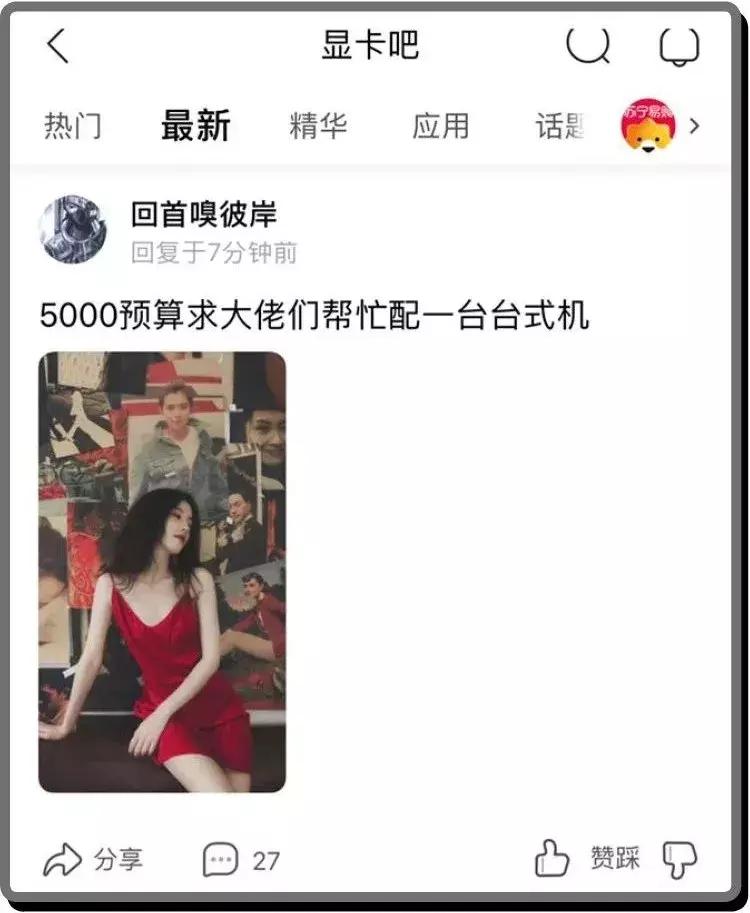Tap the thumbs-down icon to dislike the post

(x=681, y=859)
